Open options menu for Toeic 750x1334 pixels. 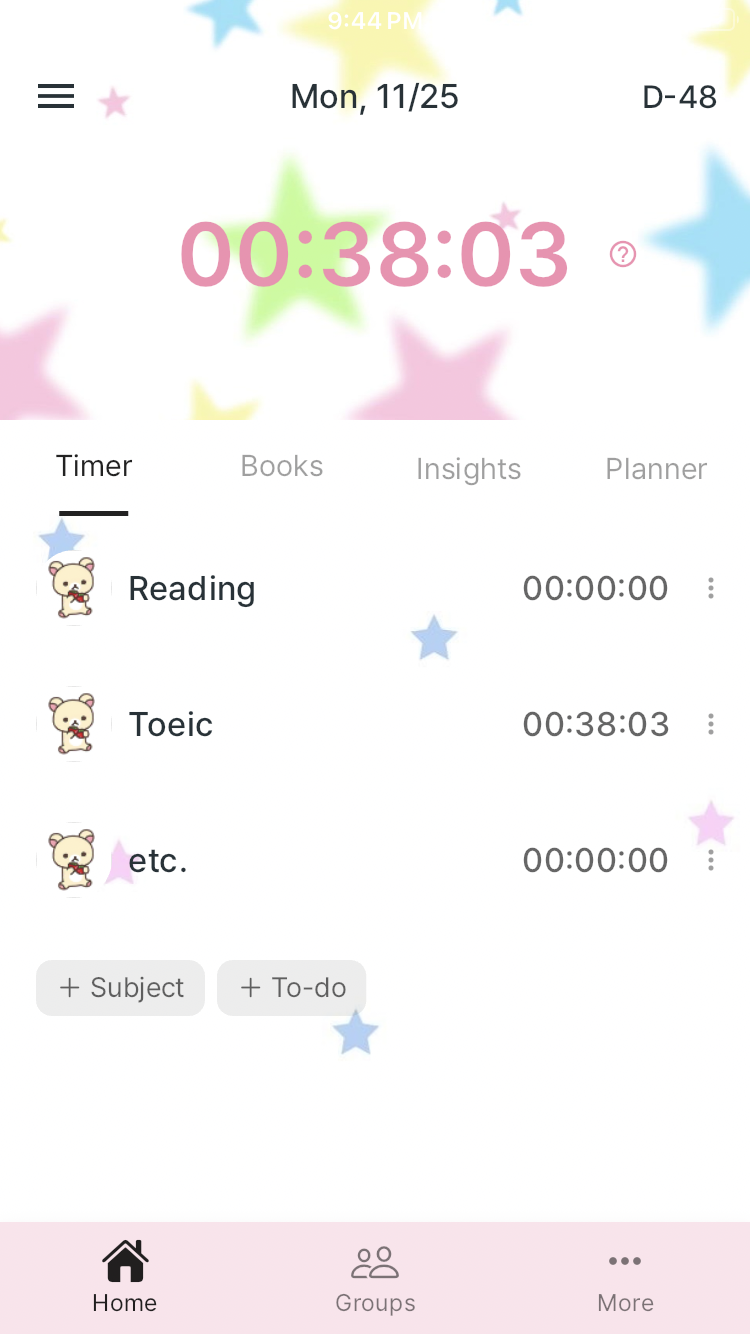pos(710,724)
